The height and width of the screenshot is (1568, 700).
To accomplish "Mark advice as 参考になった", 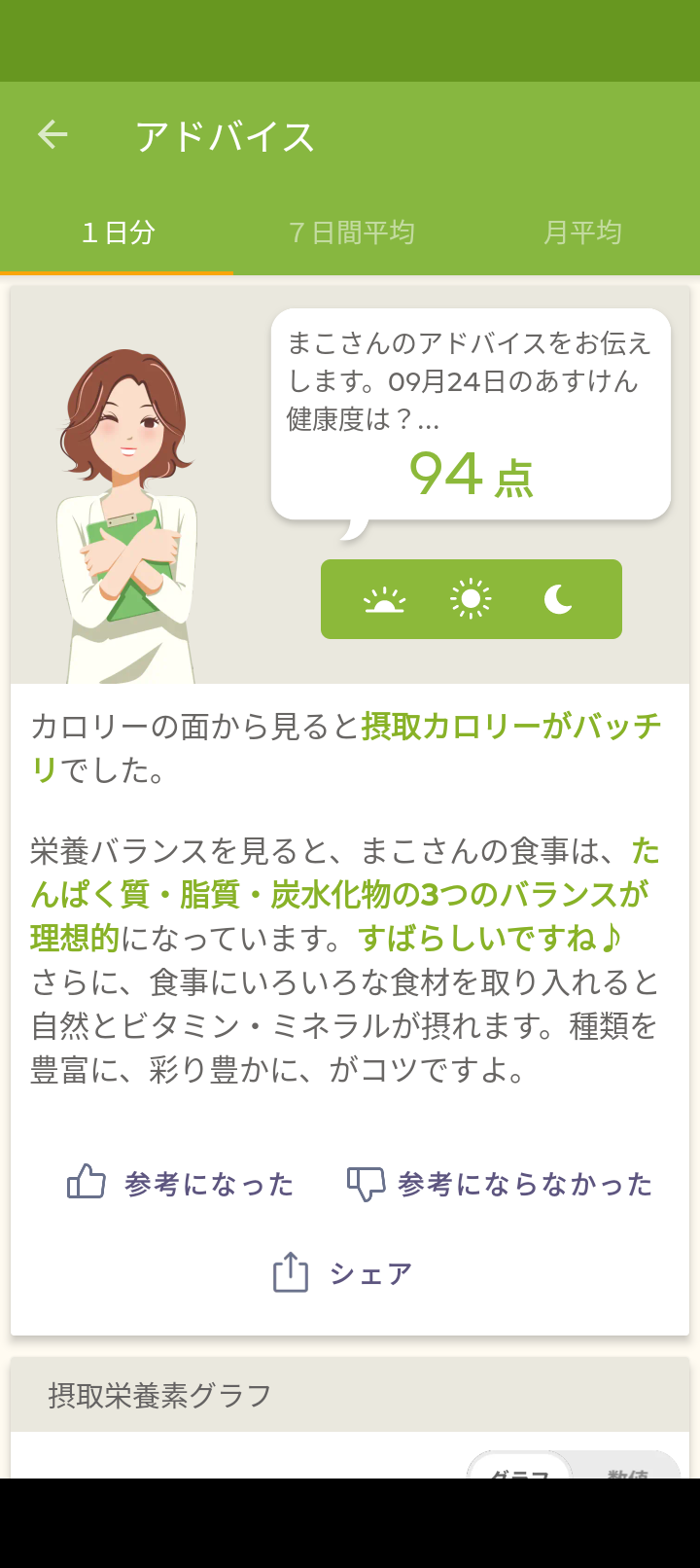I will 181,1184.
